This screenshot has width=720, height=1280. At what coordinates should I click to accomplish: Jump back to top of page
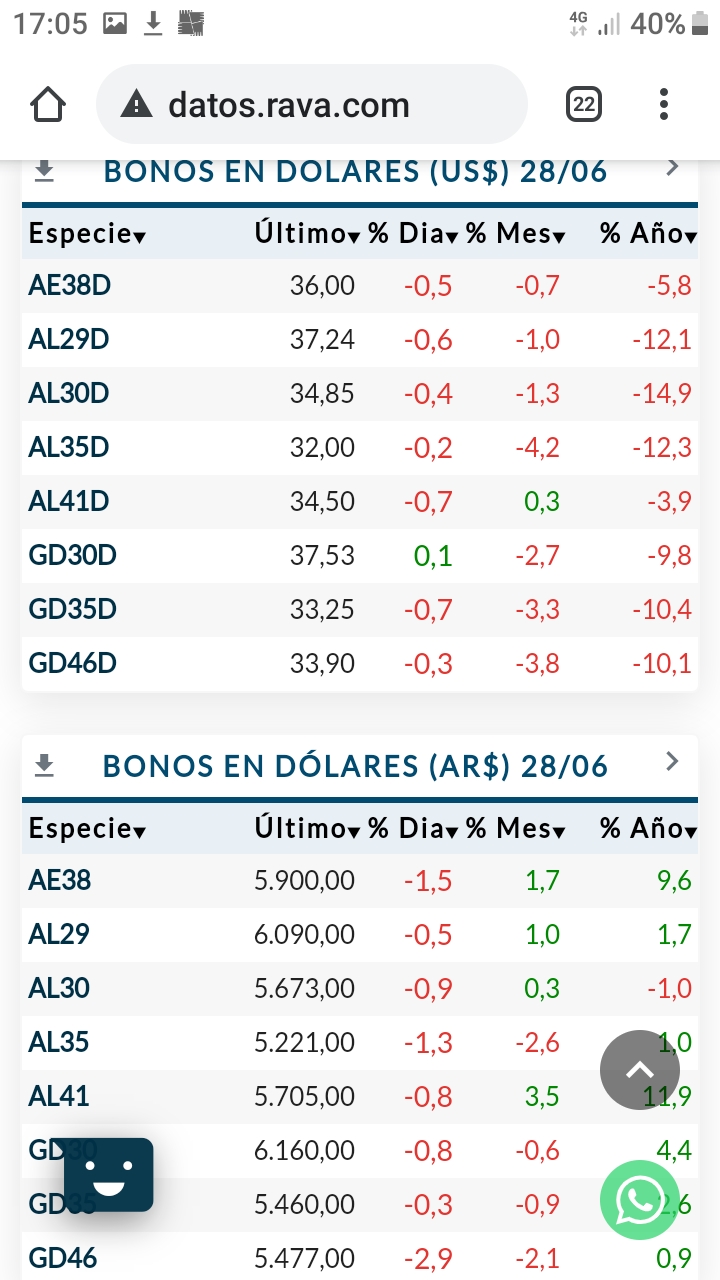click(640, 1070)
